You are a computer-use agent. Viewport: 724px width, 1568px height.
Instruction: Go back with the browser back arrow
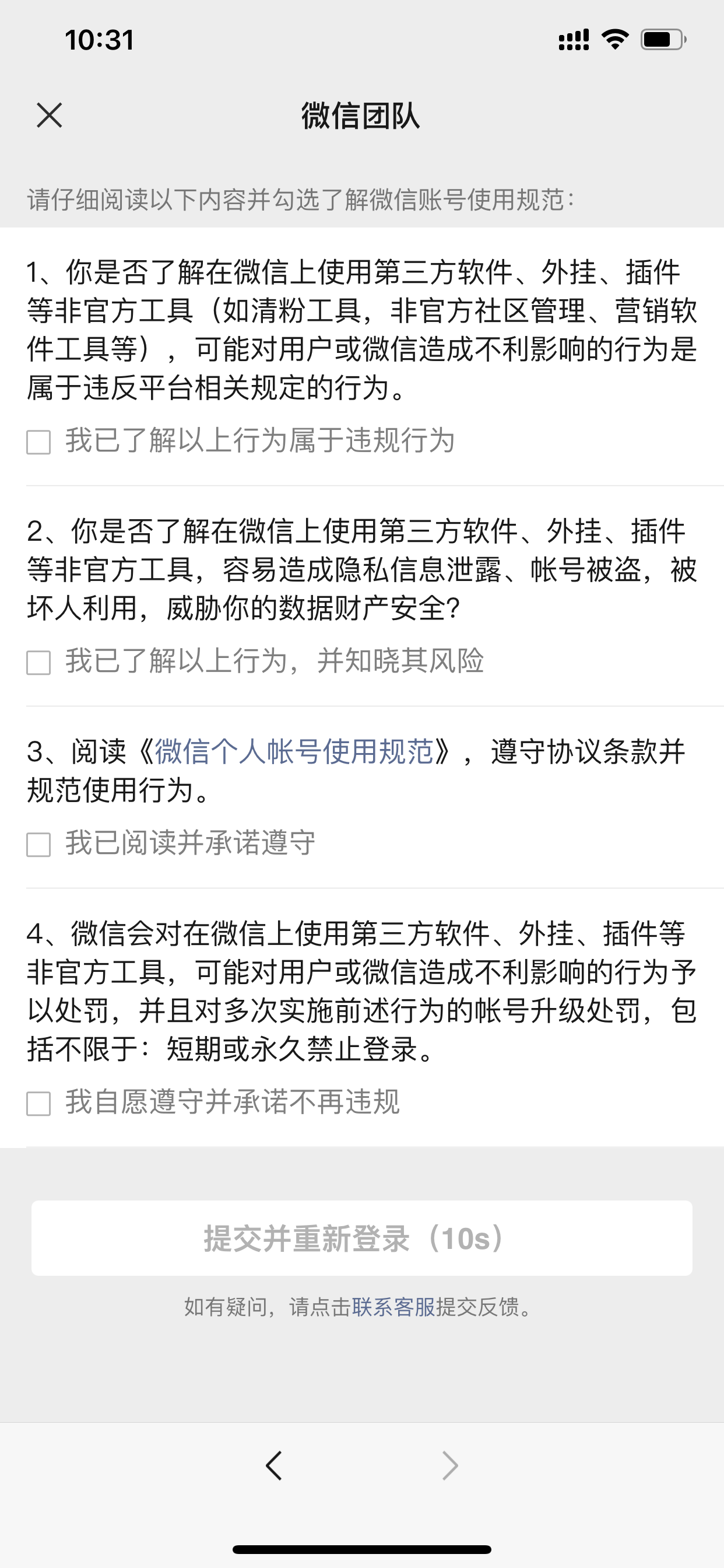(x=274, y=1466)
